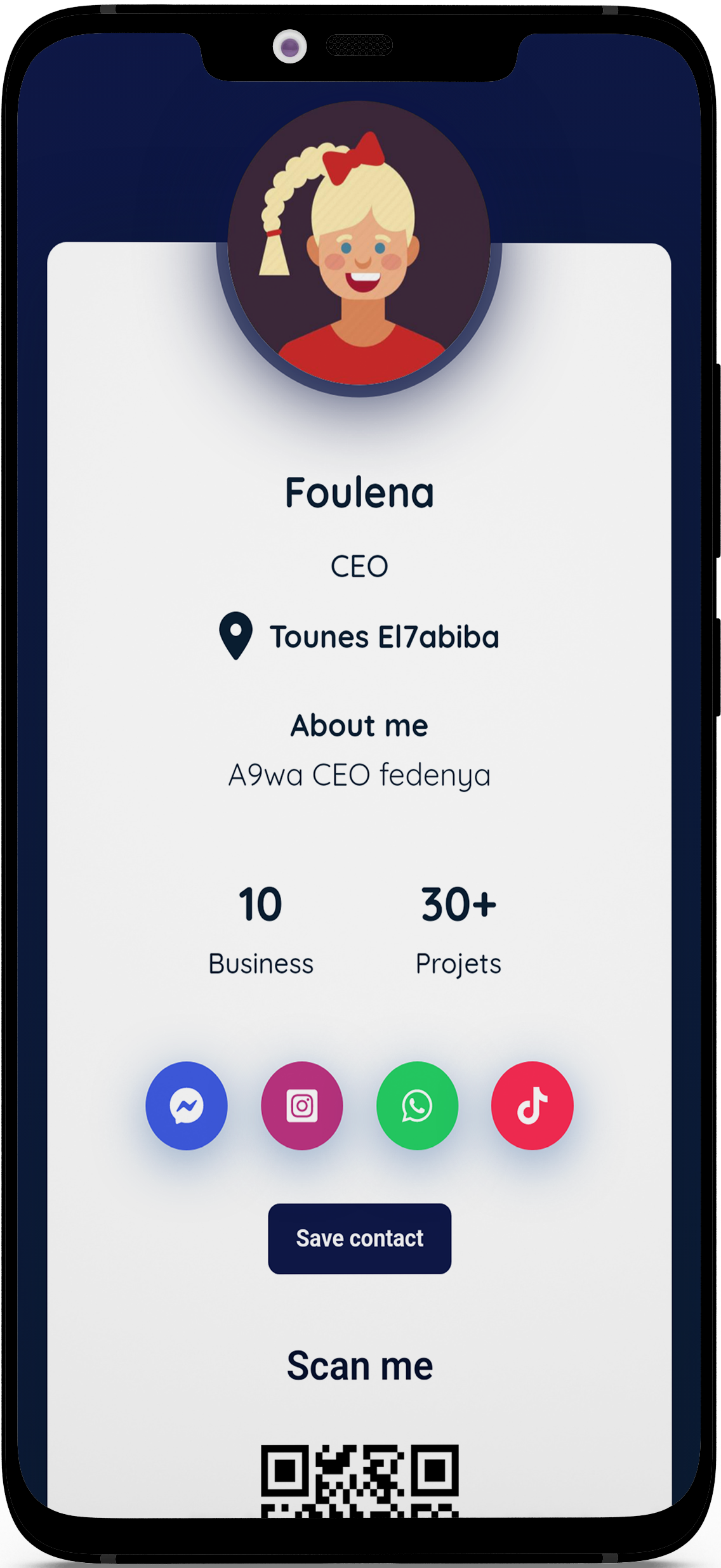Start a WhatsApp chat with Foulena
The height and width of the screenshot is (1568, 721).
point(417,1106)
